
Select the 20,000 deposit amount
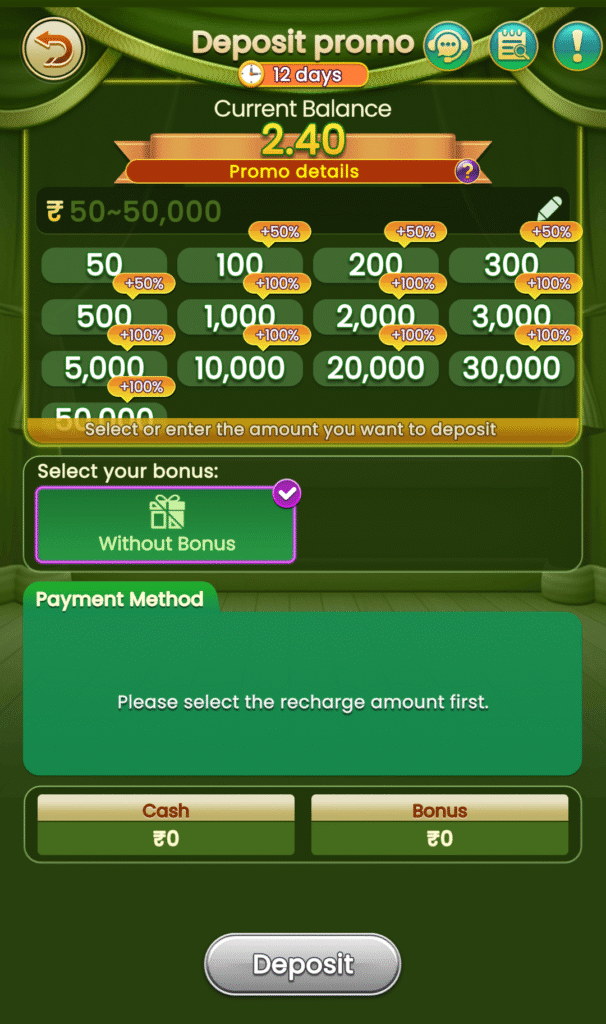coord(375,369)
